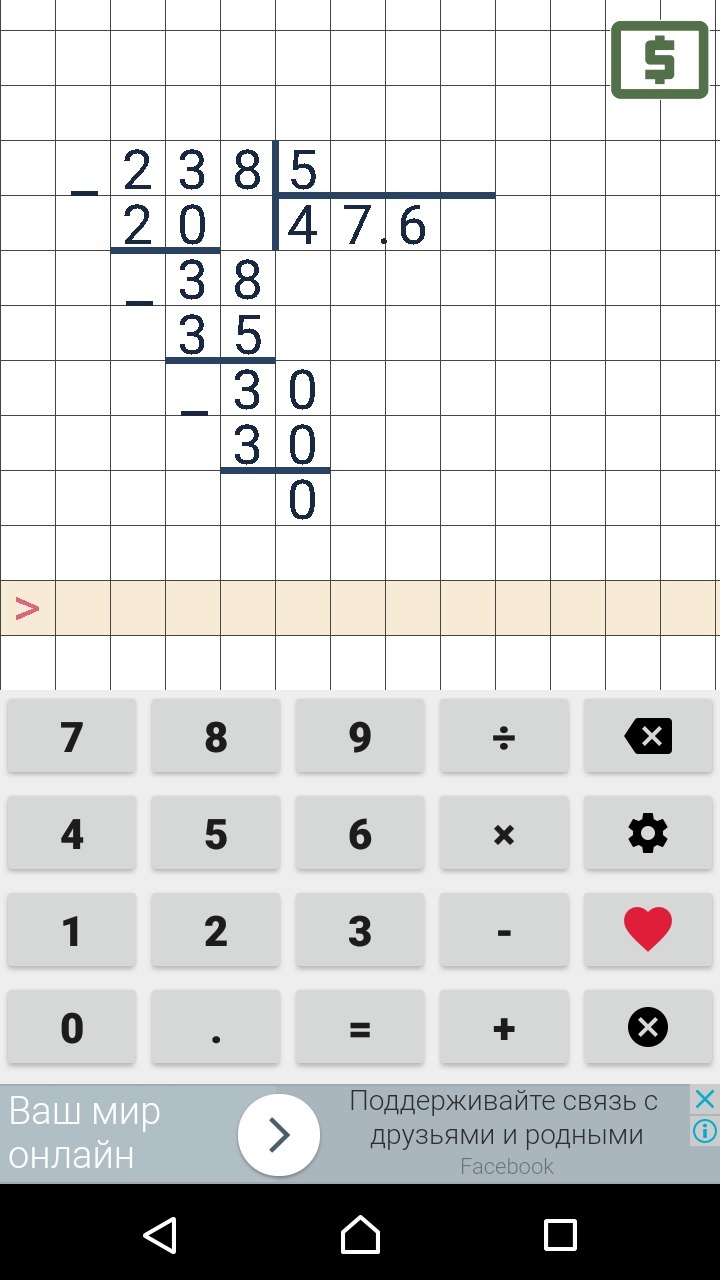Tap the 8 key
This screenshot has height=1280, width=720.
click(x=216, y=736)
